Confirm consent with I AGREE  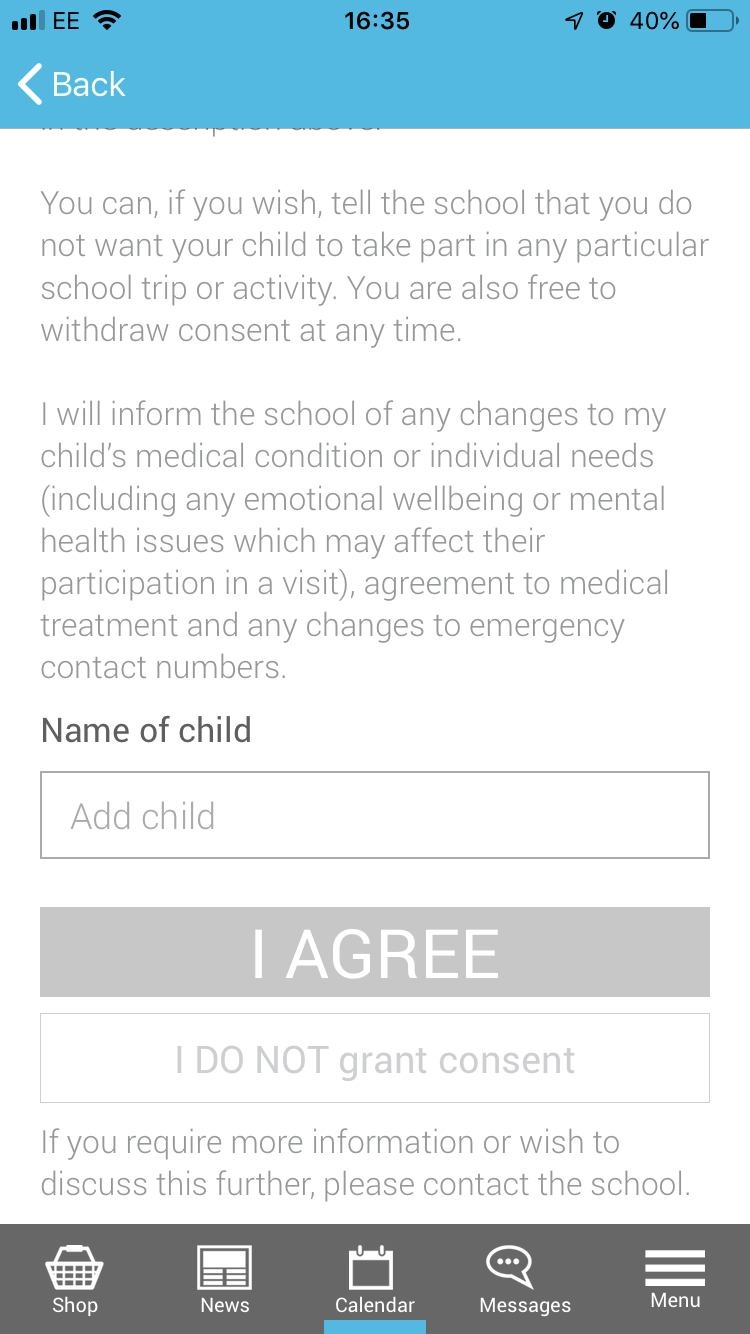375,952
